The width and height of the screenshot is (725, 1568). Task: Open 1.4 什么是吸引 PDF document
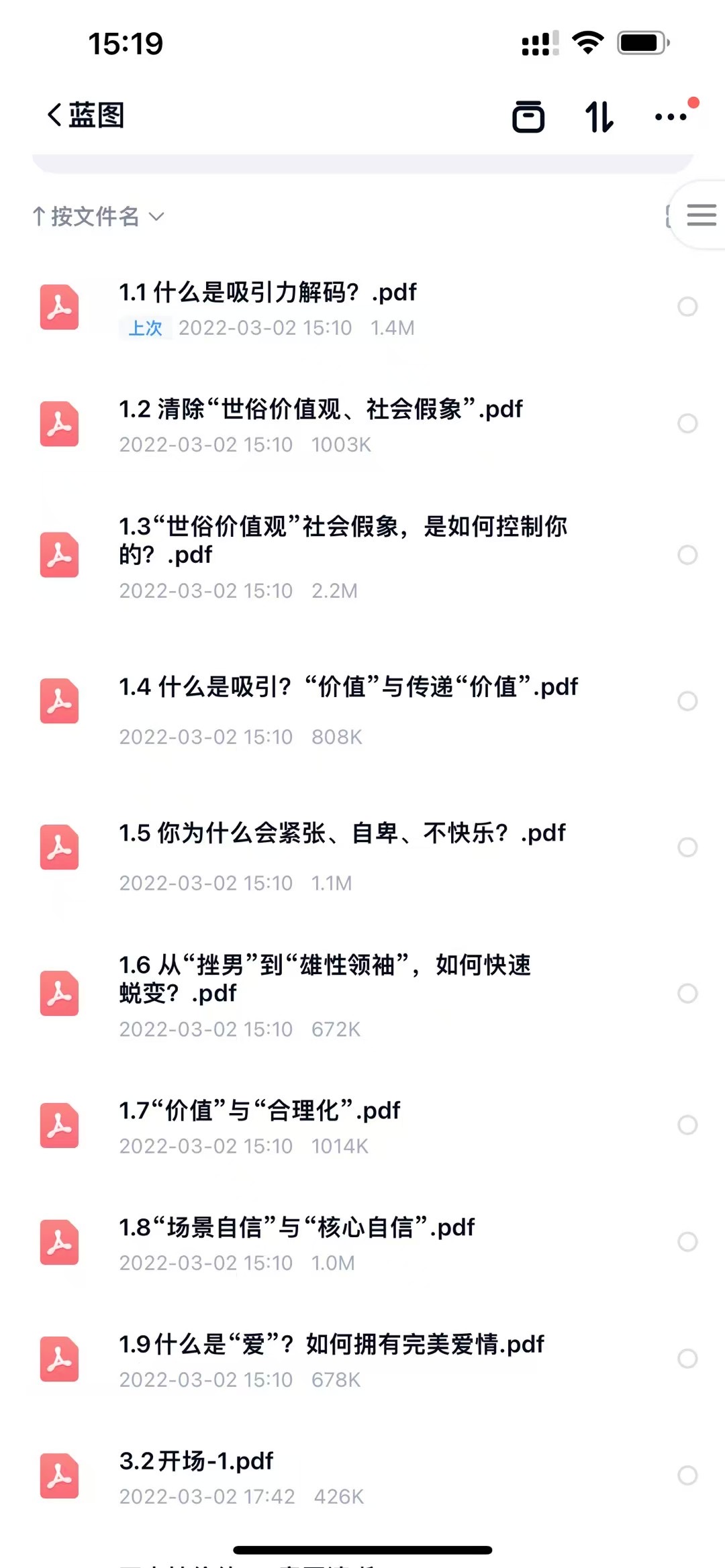[348, 687]
